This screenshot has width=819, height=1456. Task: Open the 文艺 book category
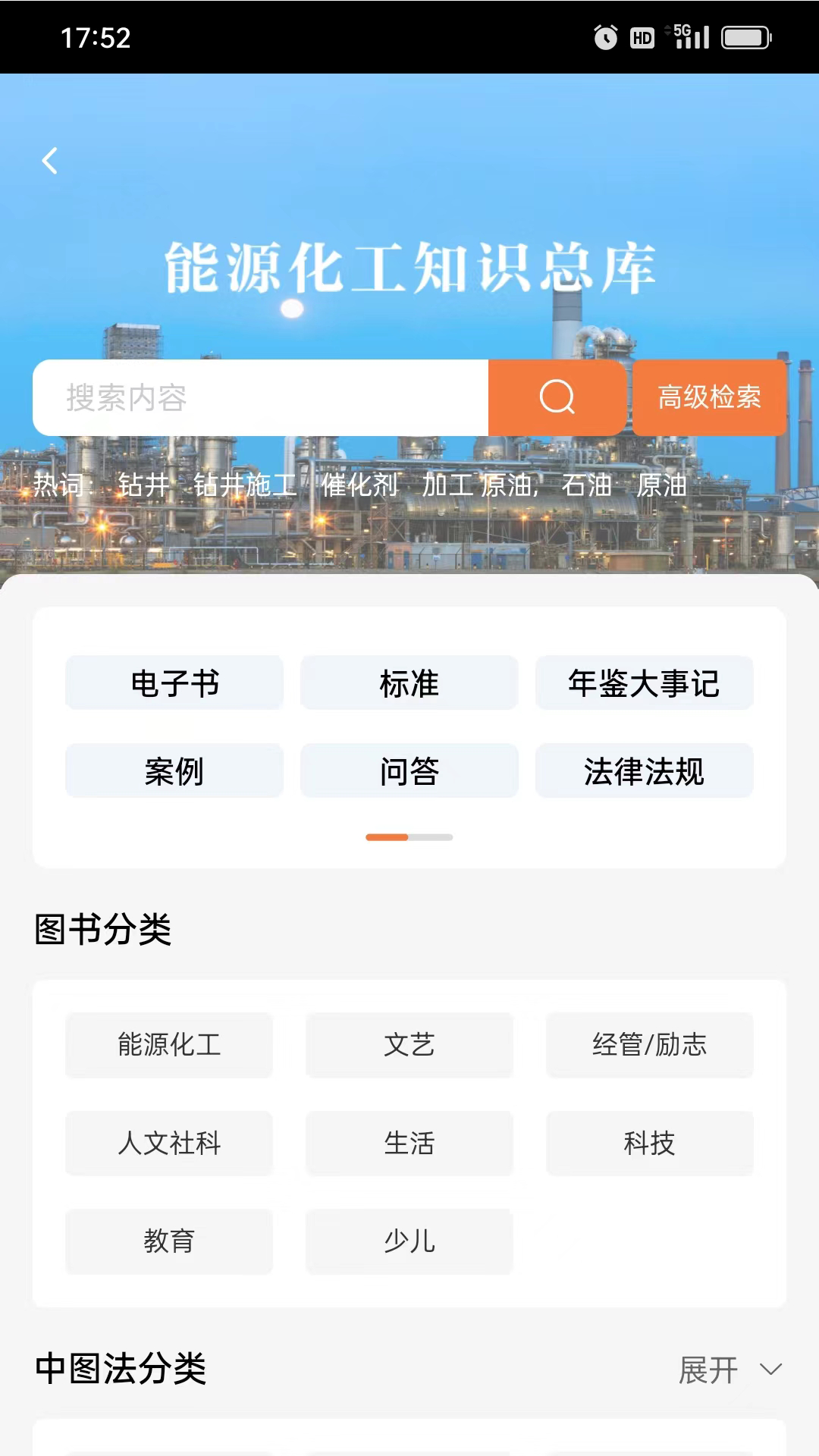[x=409, y=1045]
